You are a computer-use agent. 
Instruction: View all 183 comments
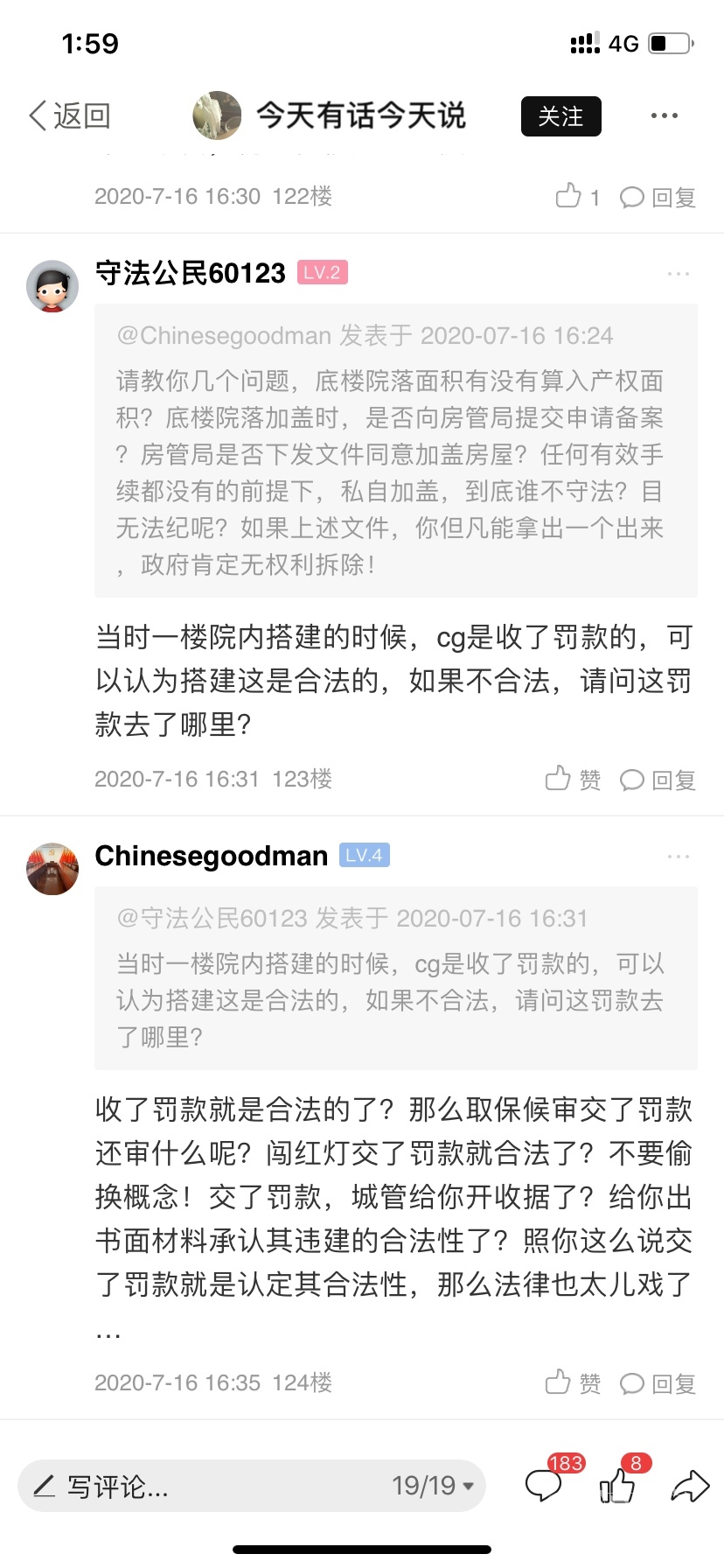click(x=544, y=1485)
